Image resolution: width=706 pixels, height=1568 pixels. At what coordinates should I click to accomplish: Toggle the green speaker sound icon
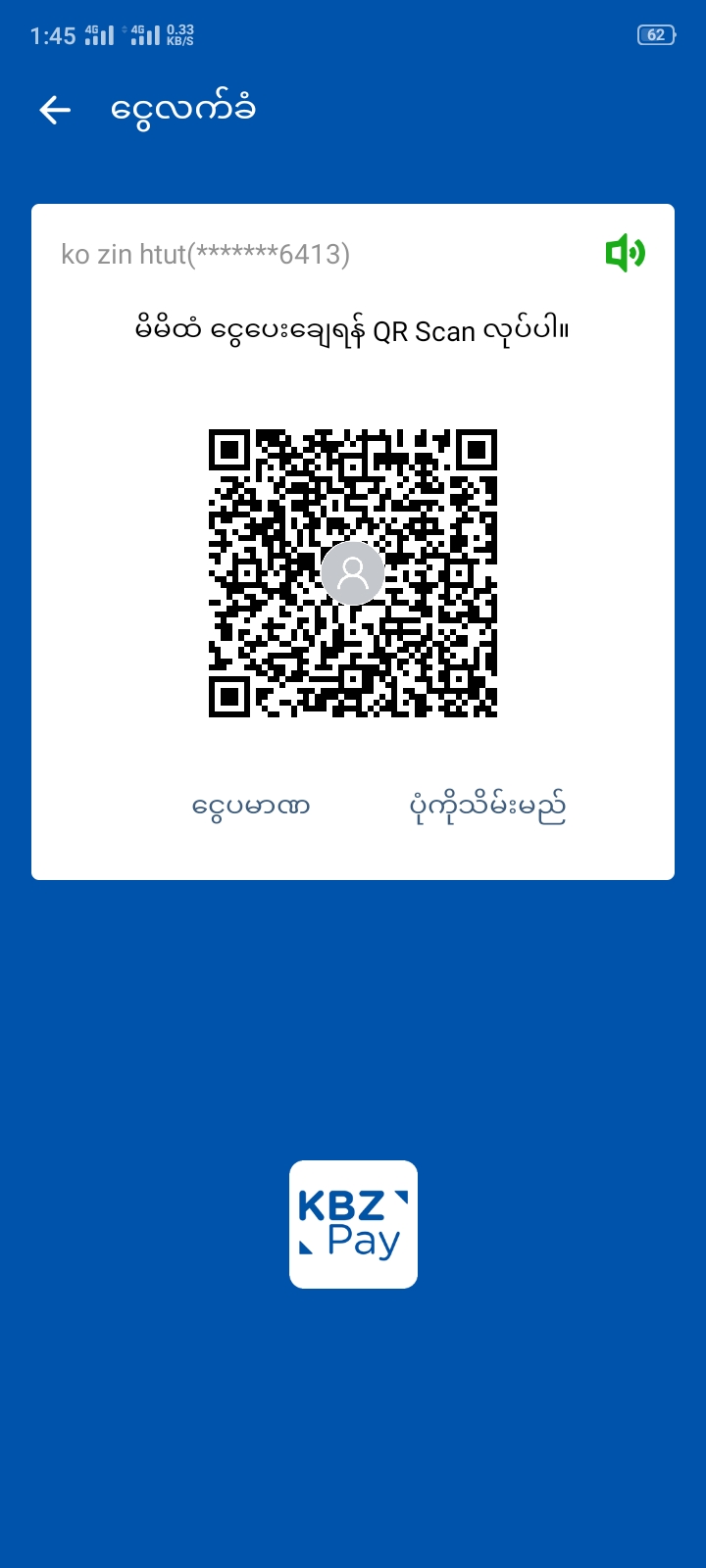(x=625, y=254)
